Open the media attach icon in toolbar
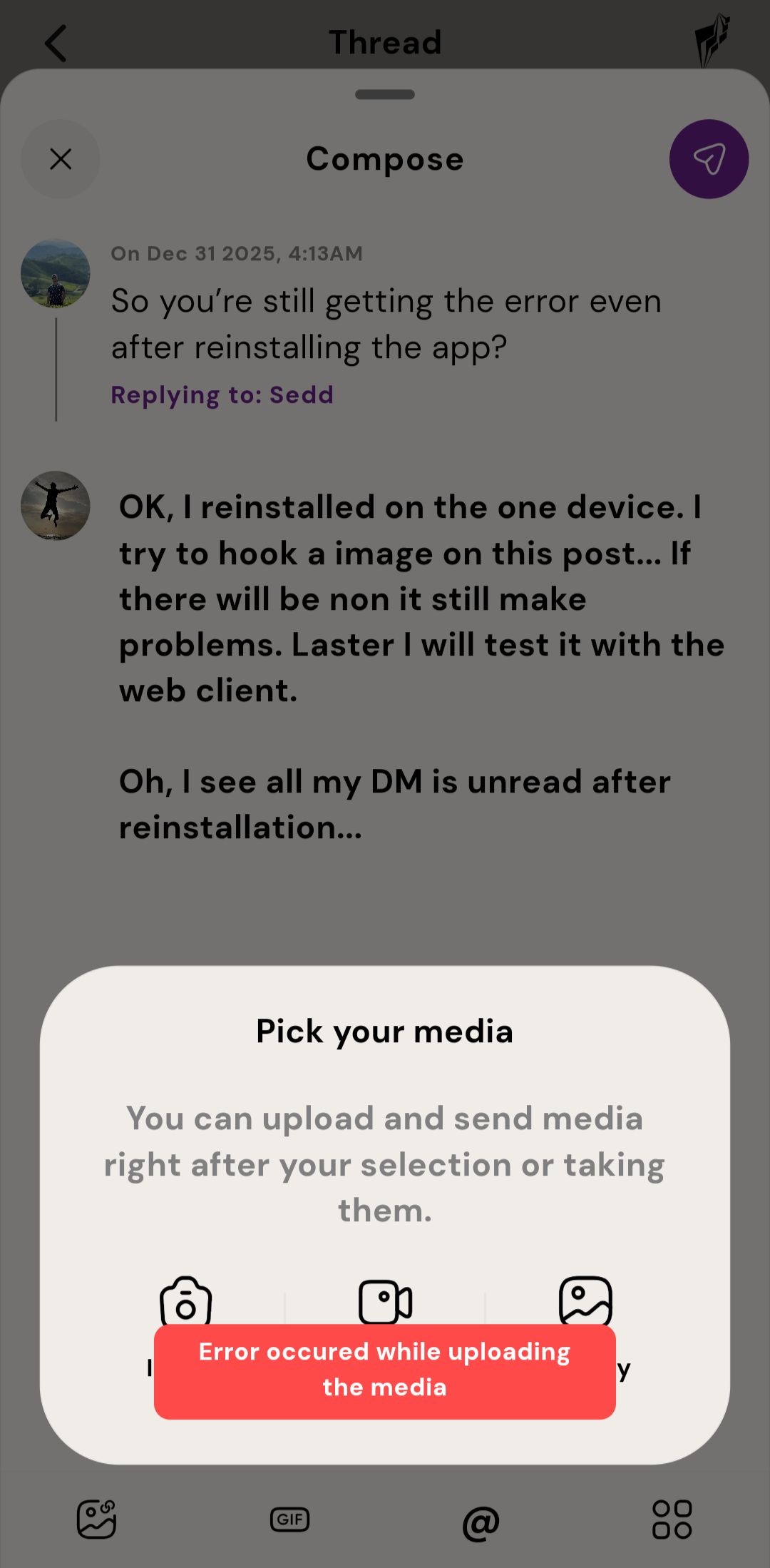 point(96,1519)
